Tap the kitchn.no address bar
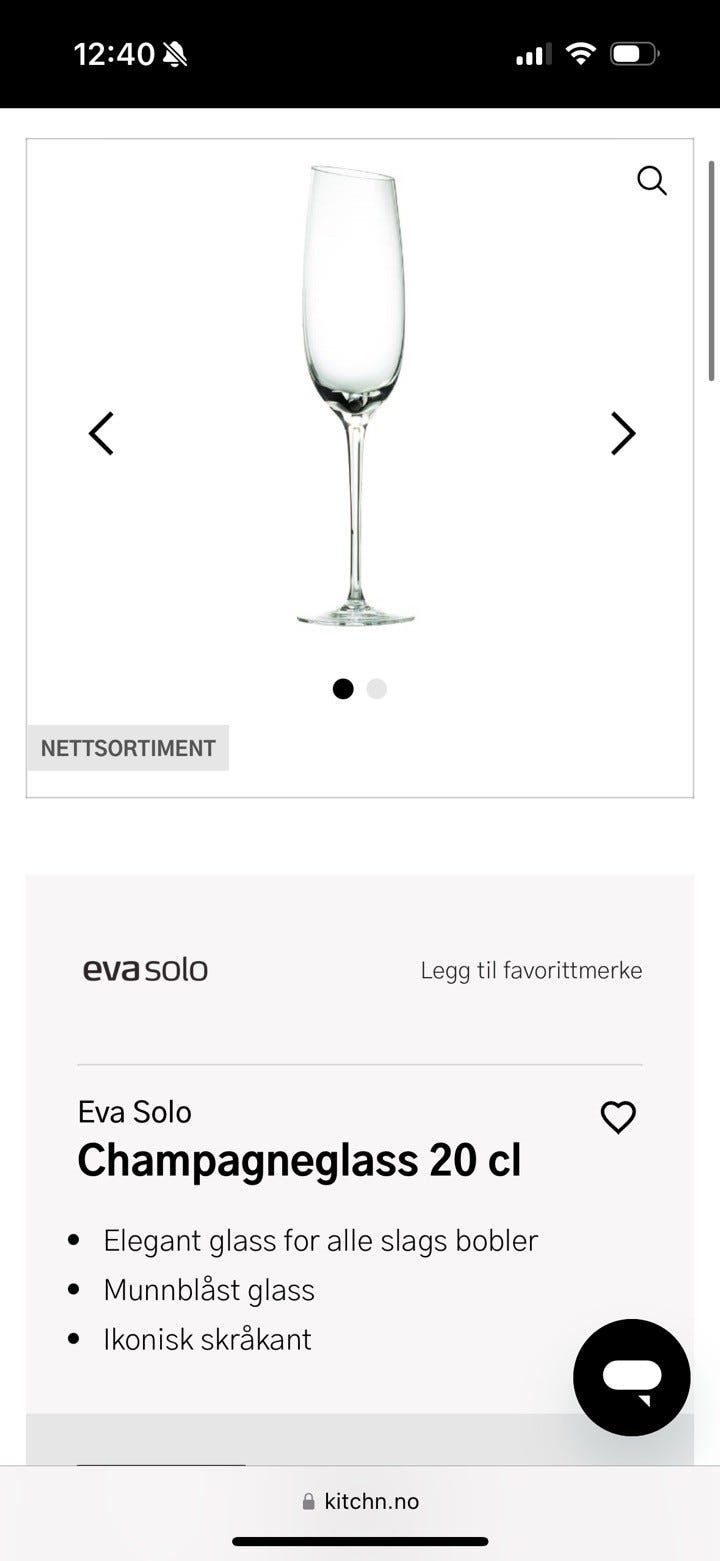This screenshot has width=720, height=1561. click(371, 1501)
